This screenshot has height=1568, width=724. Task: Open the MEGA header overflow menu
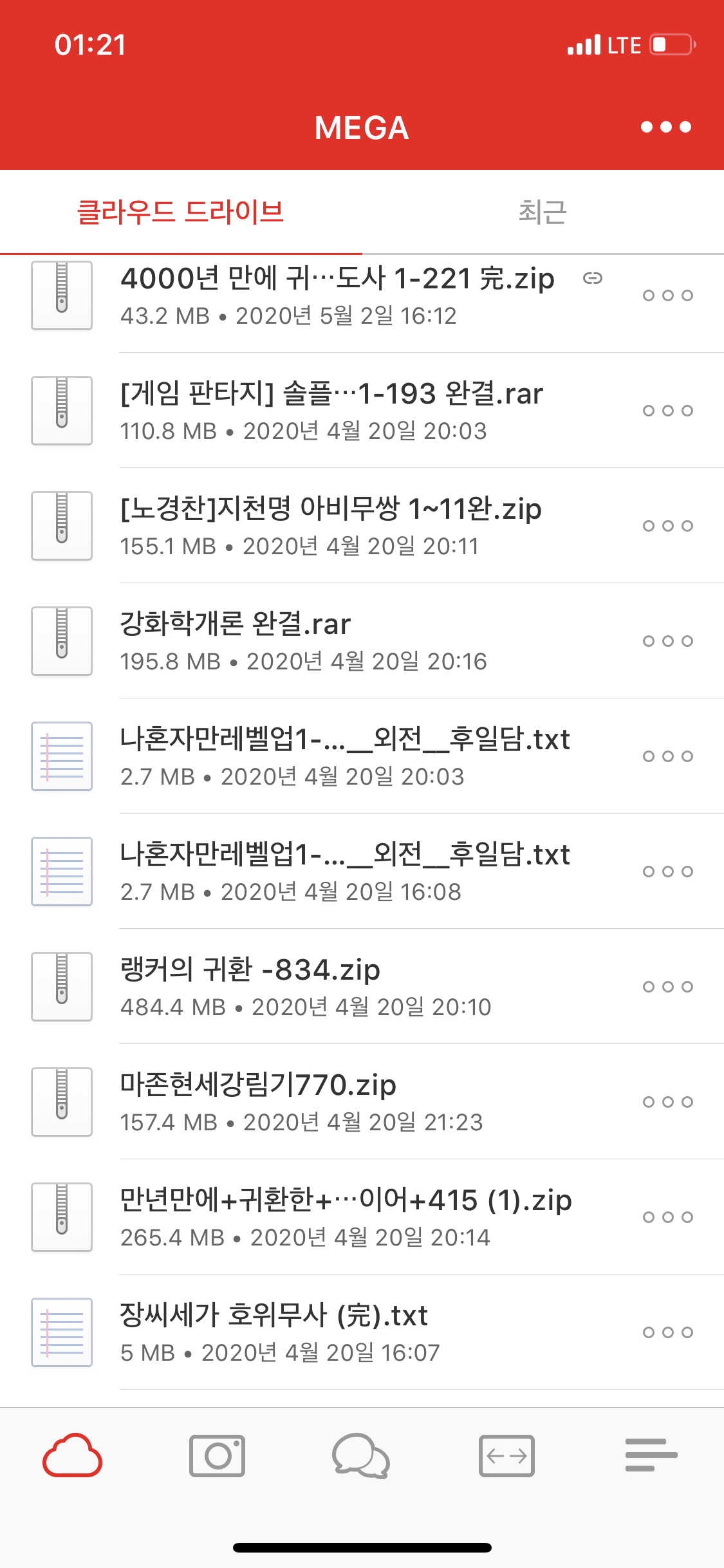[665, 127]
